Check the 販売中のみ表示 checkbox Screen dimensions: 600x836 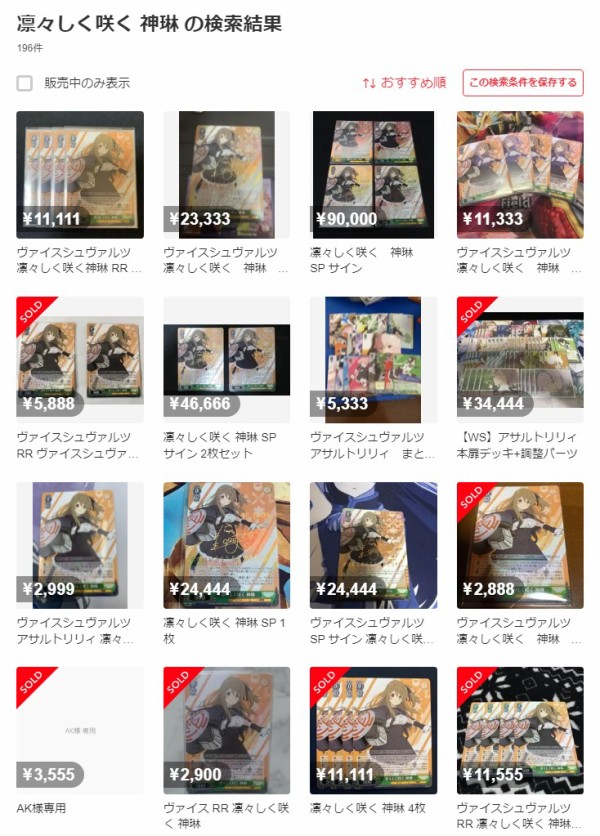pyautogui.click(x=25, y=83)
